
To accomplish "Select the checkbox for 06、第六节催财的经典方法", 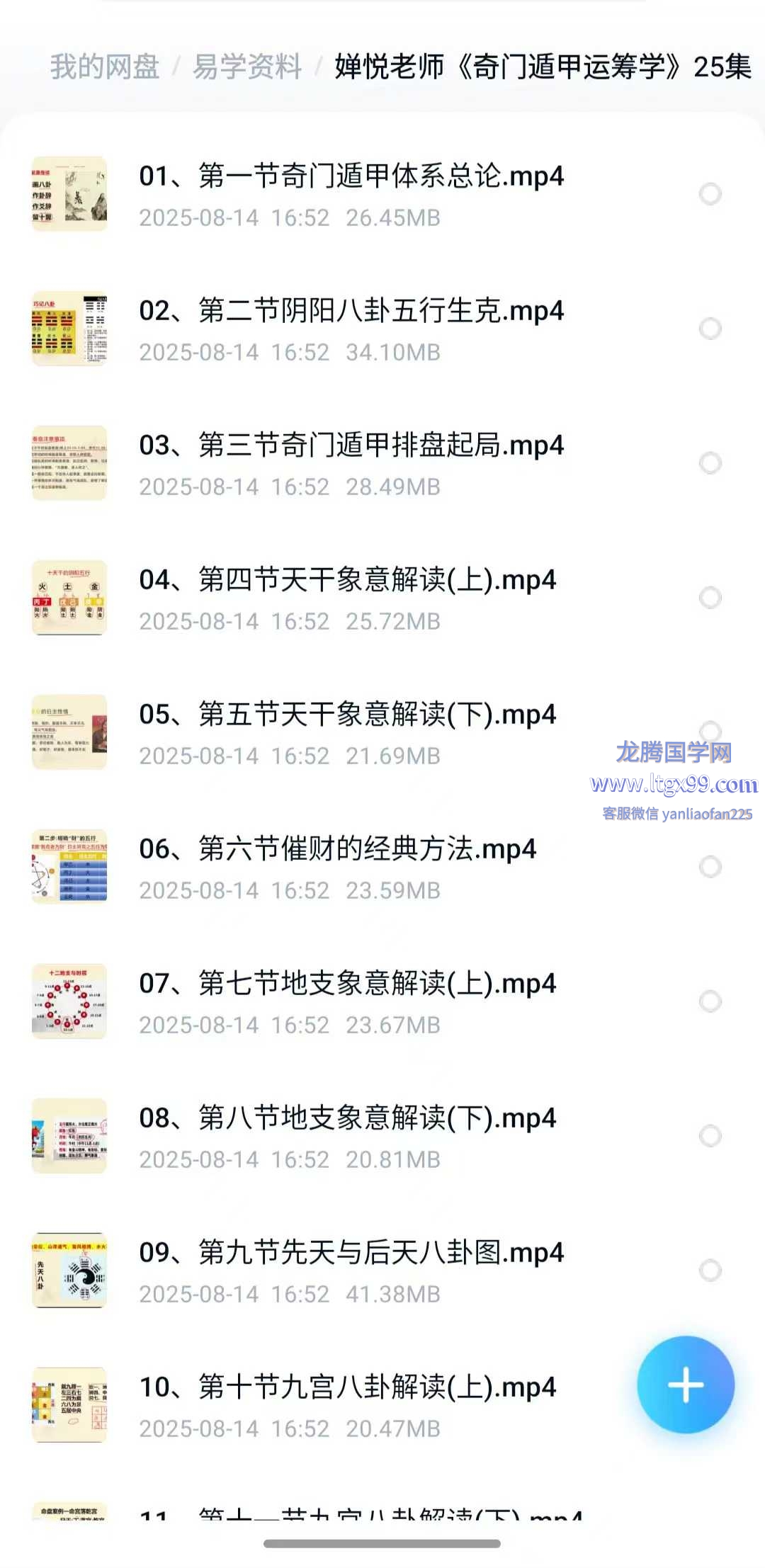I will pyautogui.click(x=710, y=867).
